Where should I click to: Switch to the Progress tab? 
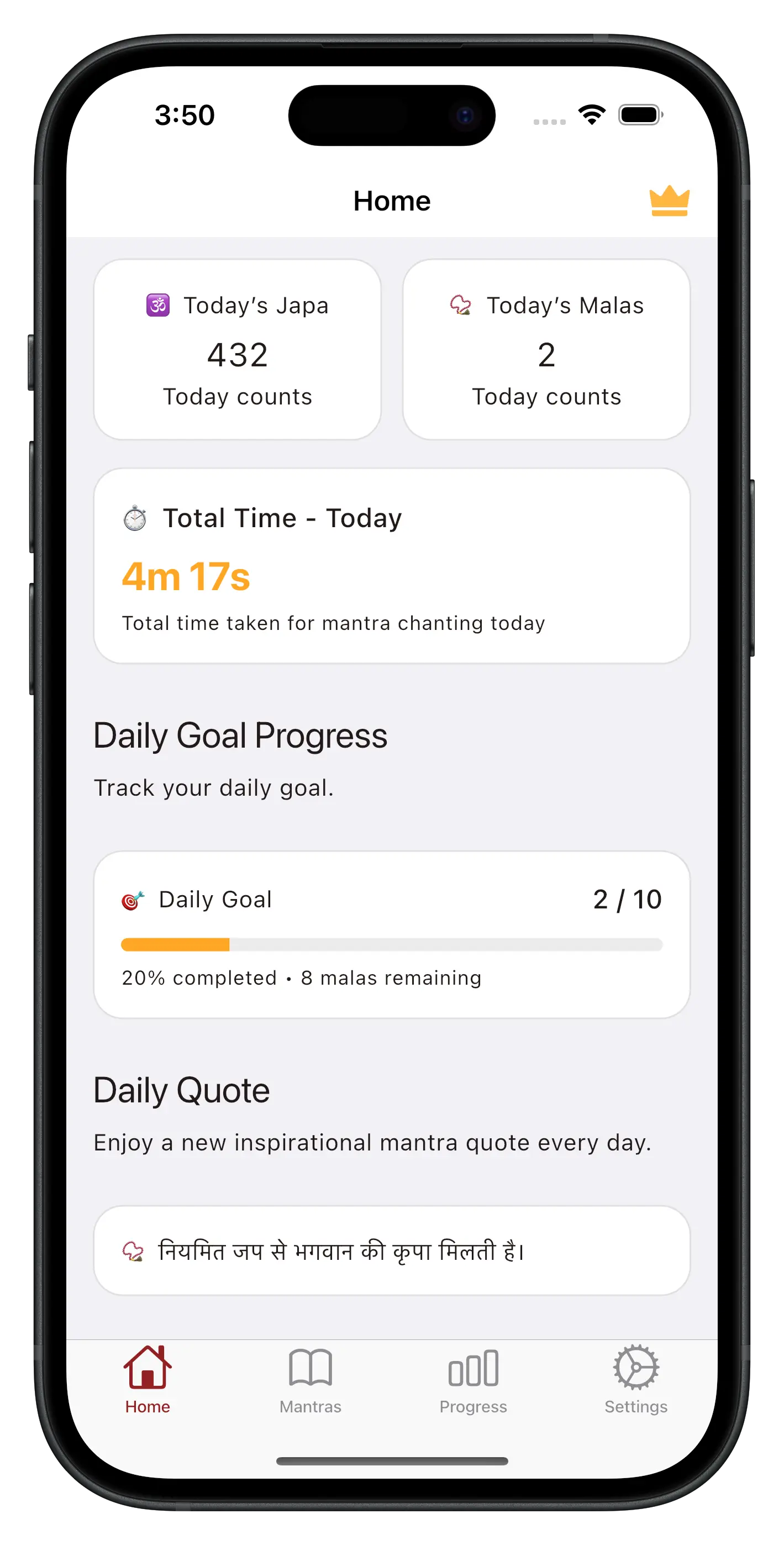coord(473,1379)
